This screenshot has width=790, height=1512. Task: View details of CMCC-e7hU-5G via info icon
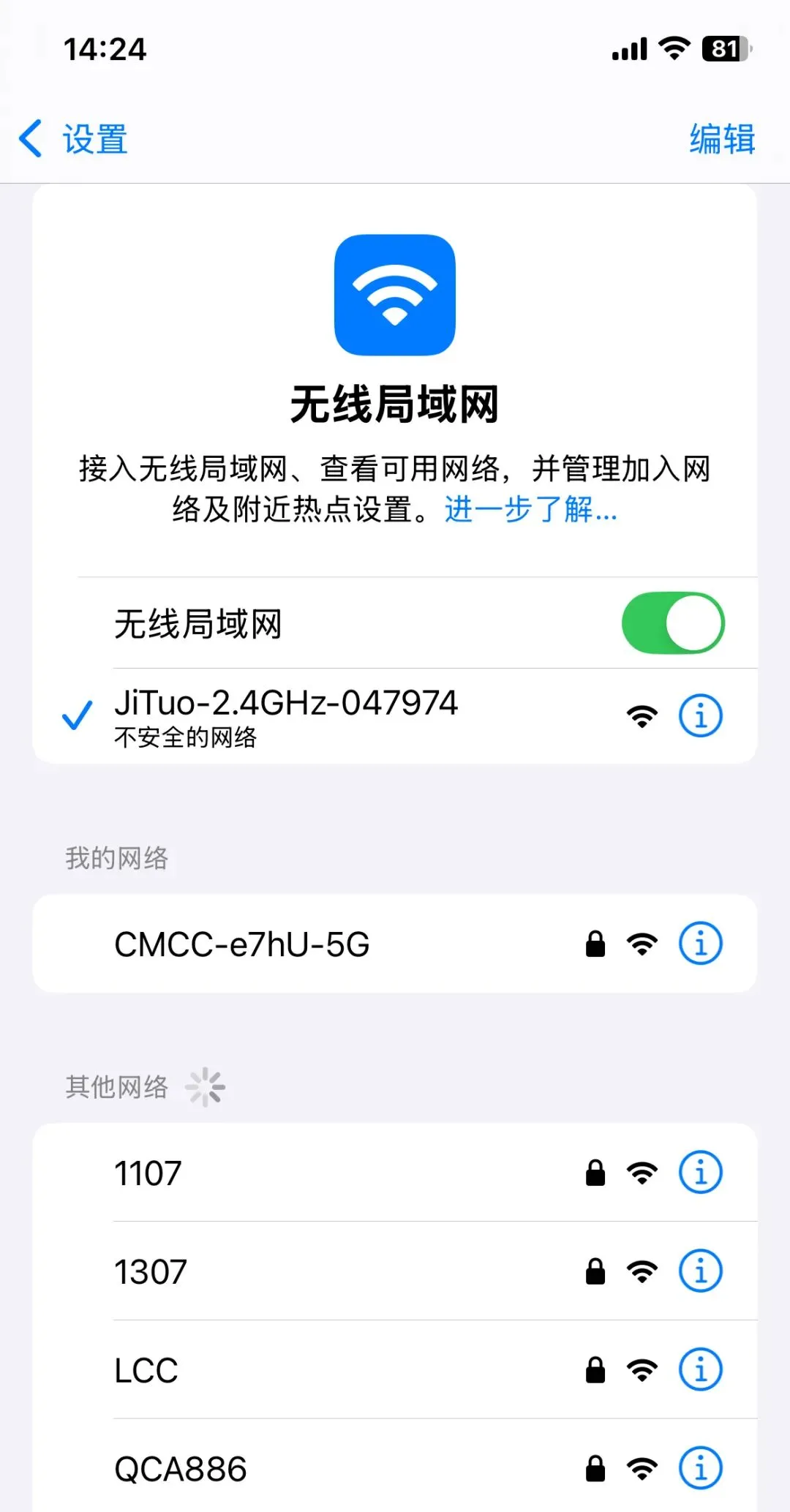(701, 944)
